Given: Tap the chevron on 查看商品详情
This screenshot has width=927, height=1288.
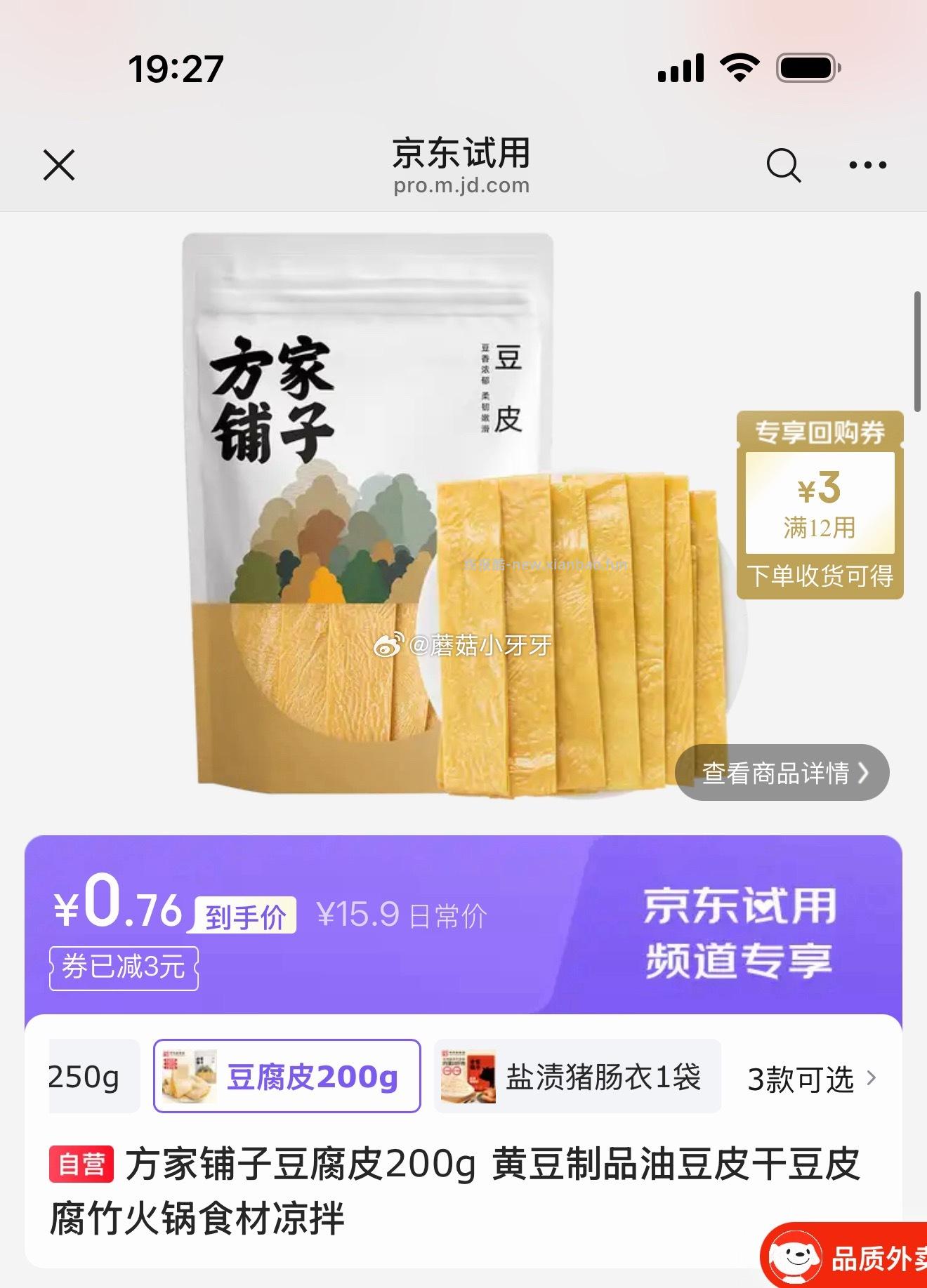Looking at the screenshot, I should click(x=864, y=773).
